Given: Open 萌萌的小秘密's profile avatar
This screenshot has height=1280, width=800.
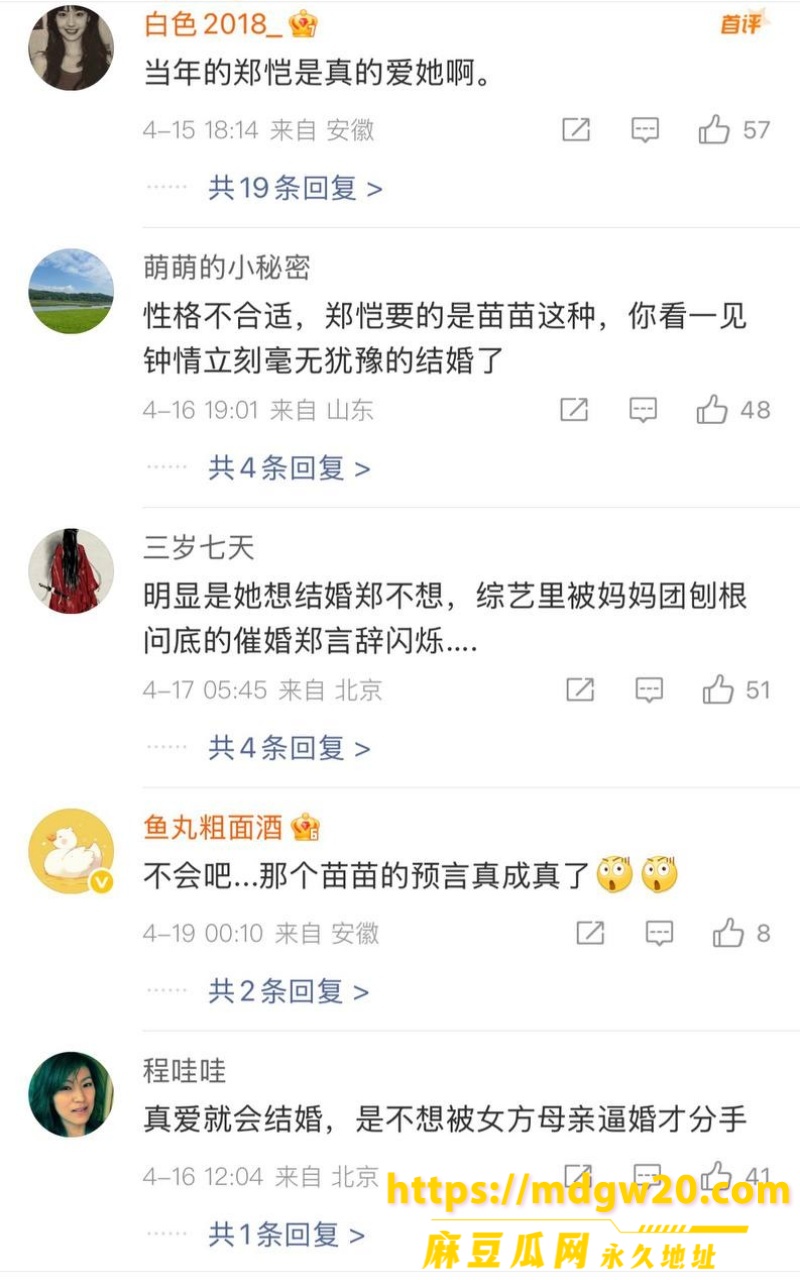Looking at the screenshot, I should pyautogui.click(x=71, y=291).
